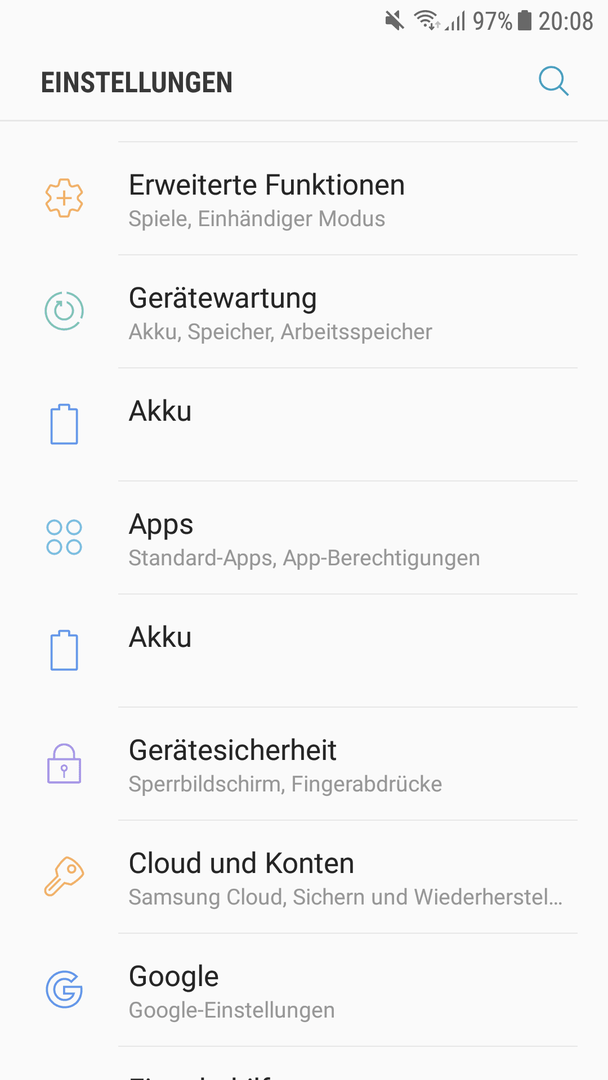
Task: Open the settings search magnifier
Action: 554,81
